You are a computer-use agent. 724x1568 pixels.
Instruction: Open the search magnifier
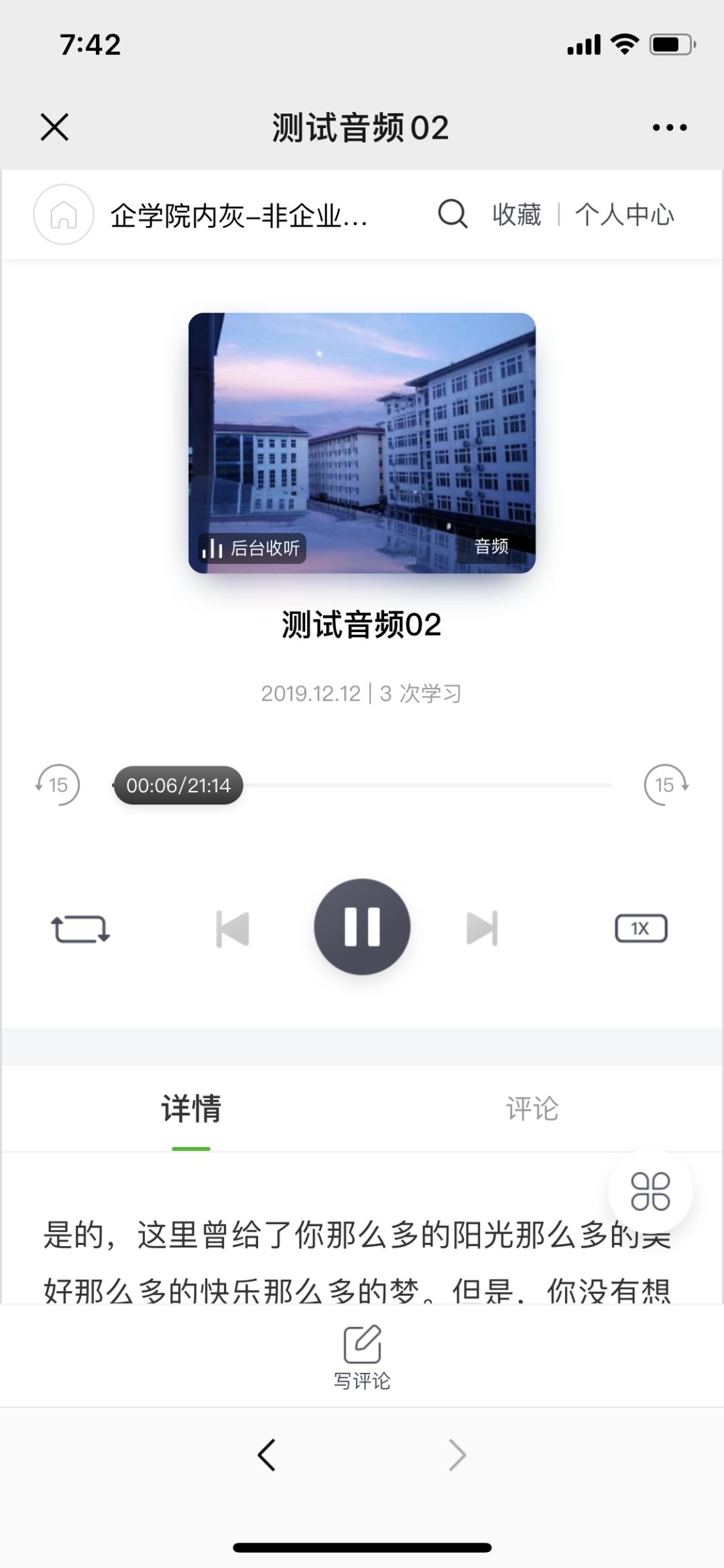[x=452, y=215]
